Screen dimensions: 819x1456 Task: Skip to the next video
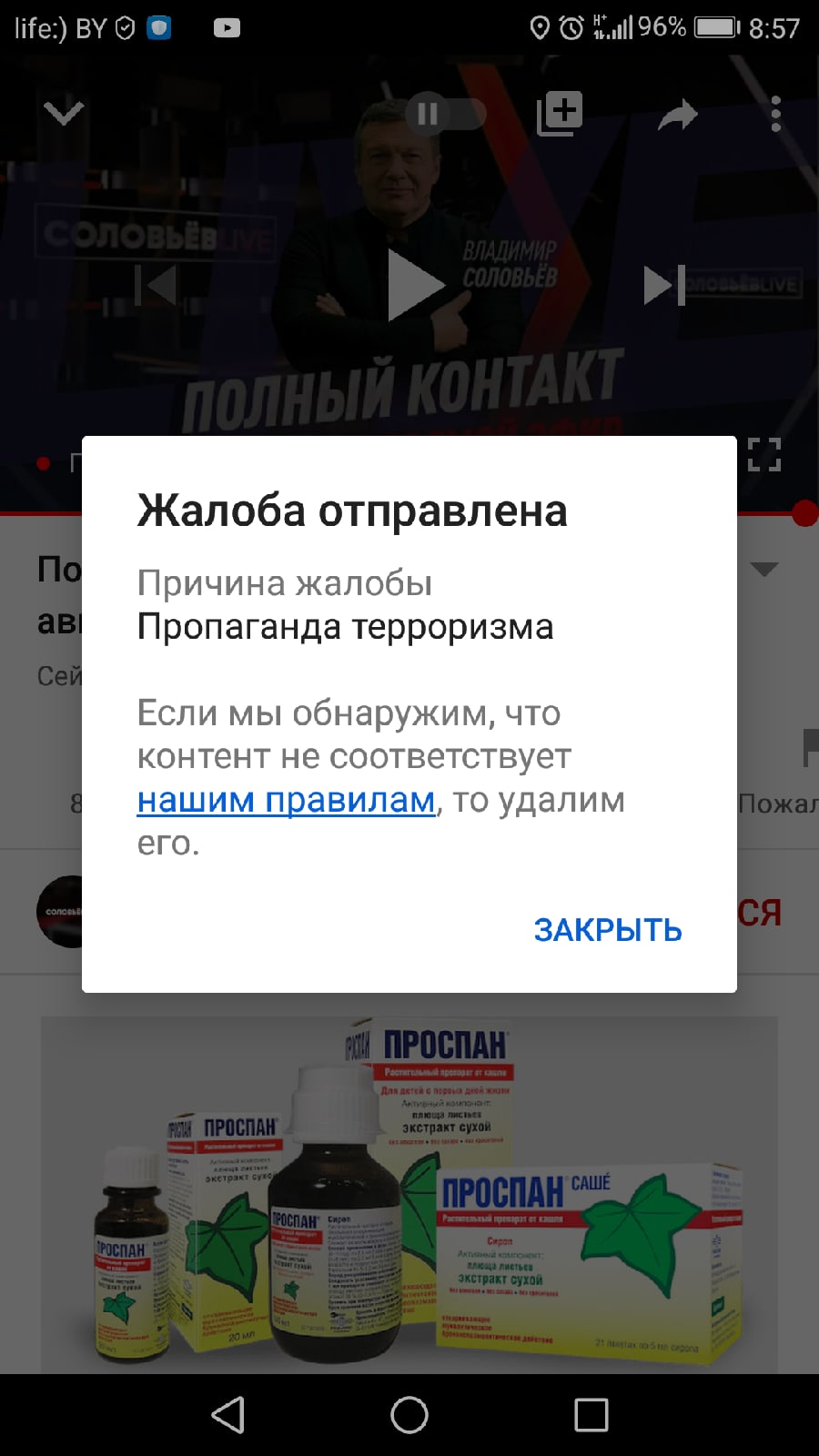coord(664,285)
